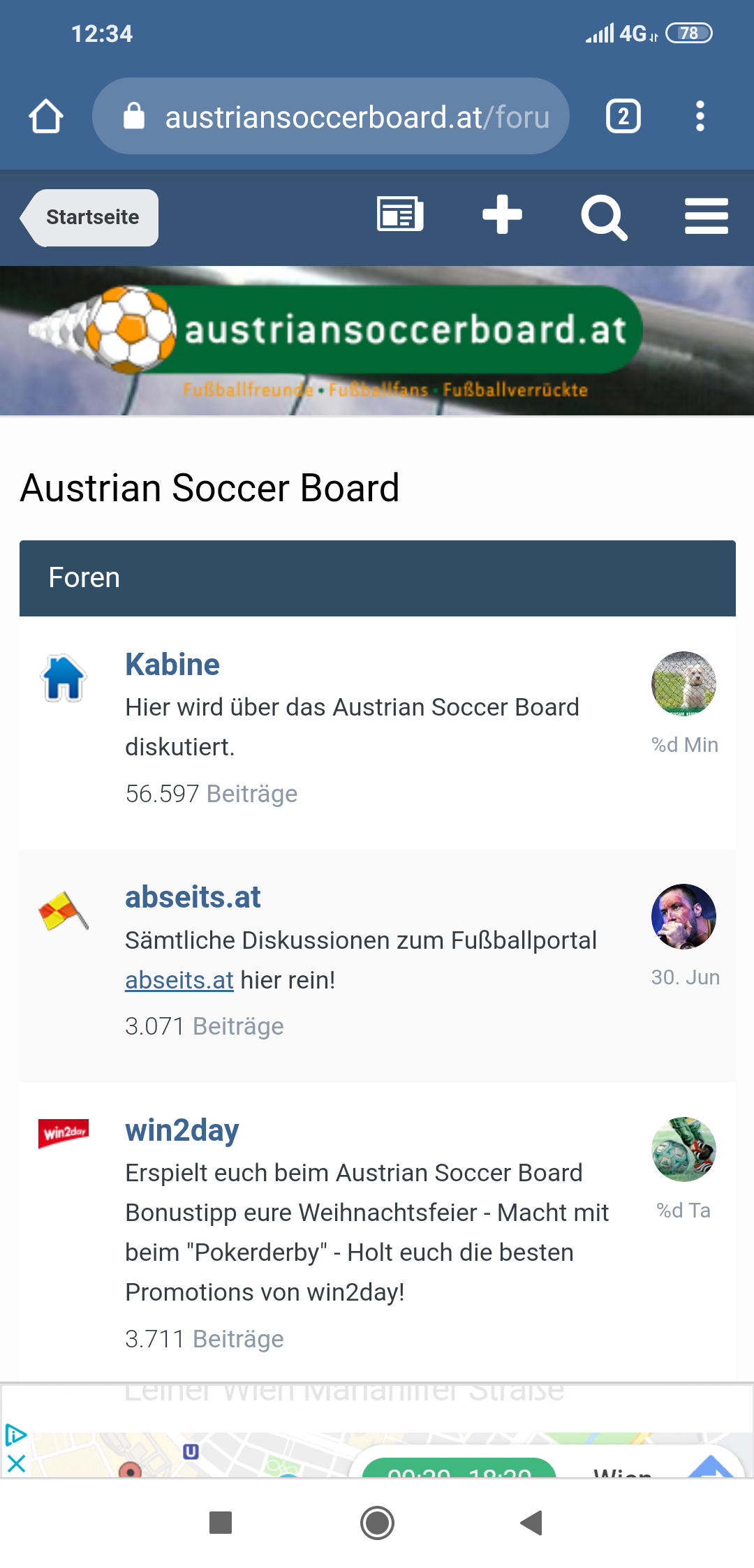The width and height of the screenshot is (754, 1568).
Task: Close the bottom ad banner
Action: [x=16, y=1463]
